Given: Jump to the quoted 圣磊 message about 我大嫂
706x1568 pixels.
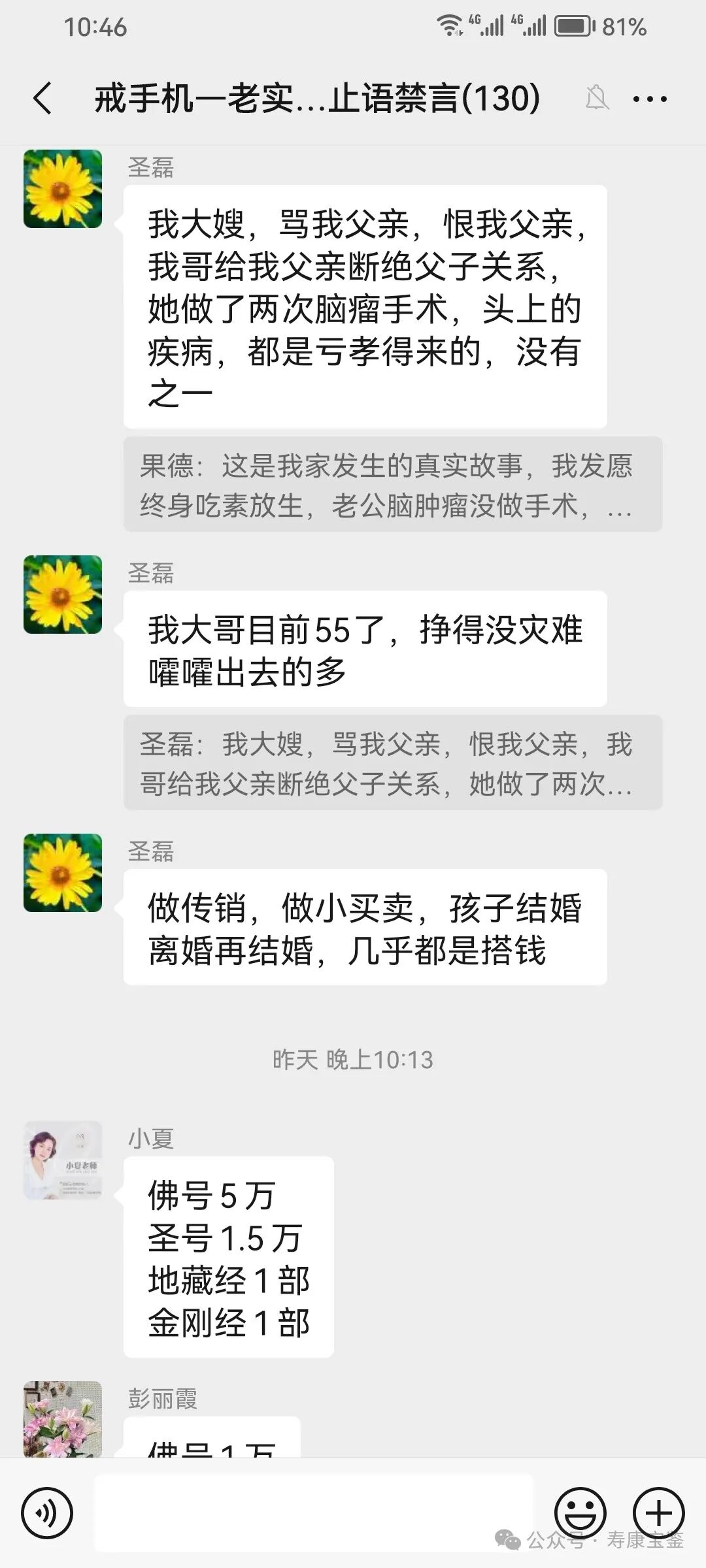Looking at the screenshot, I should (393, 763).
